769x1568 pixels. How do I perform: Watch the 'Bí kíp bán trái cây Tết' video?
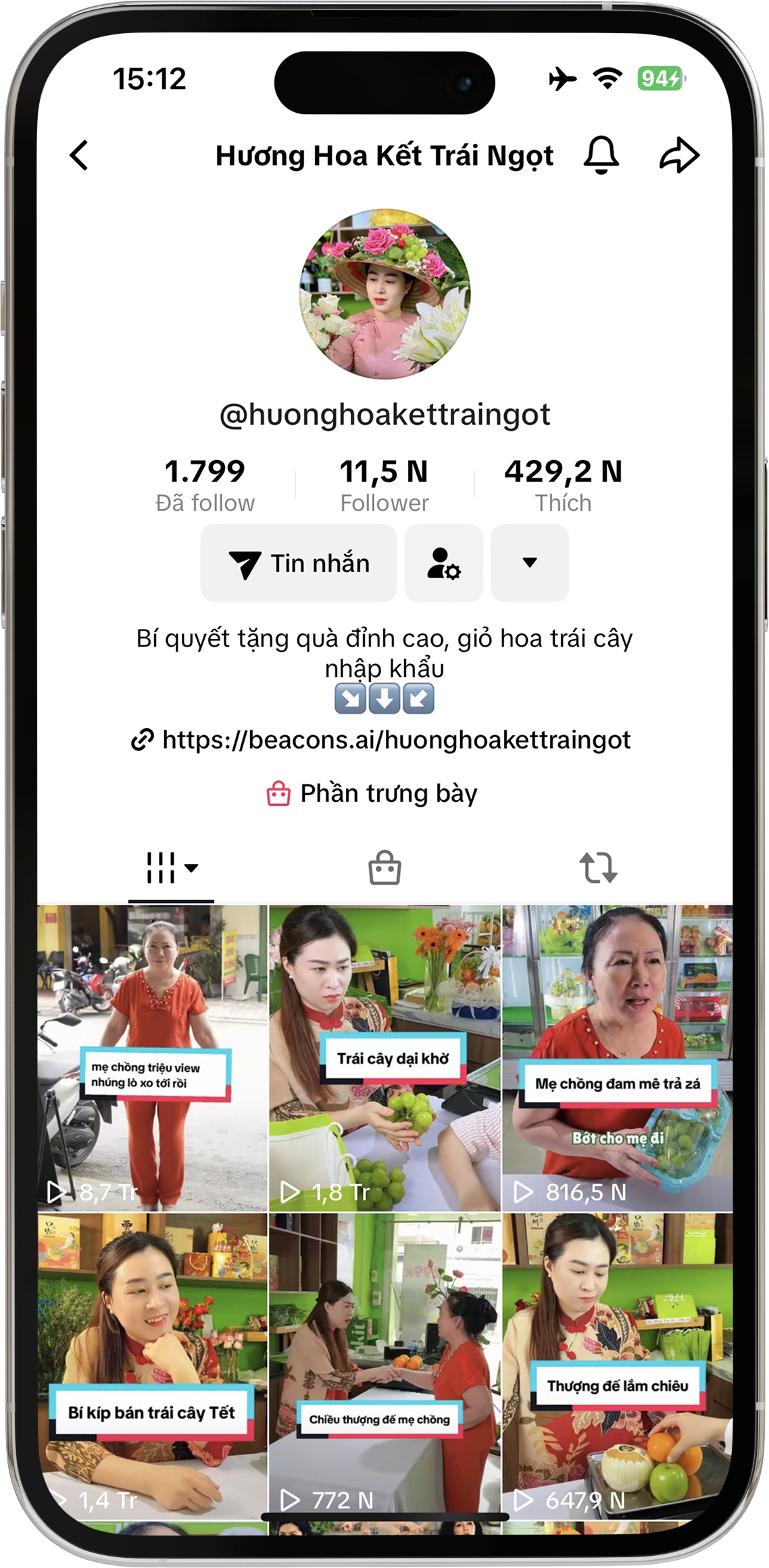point(153,1365)
